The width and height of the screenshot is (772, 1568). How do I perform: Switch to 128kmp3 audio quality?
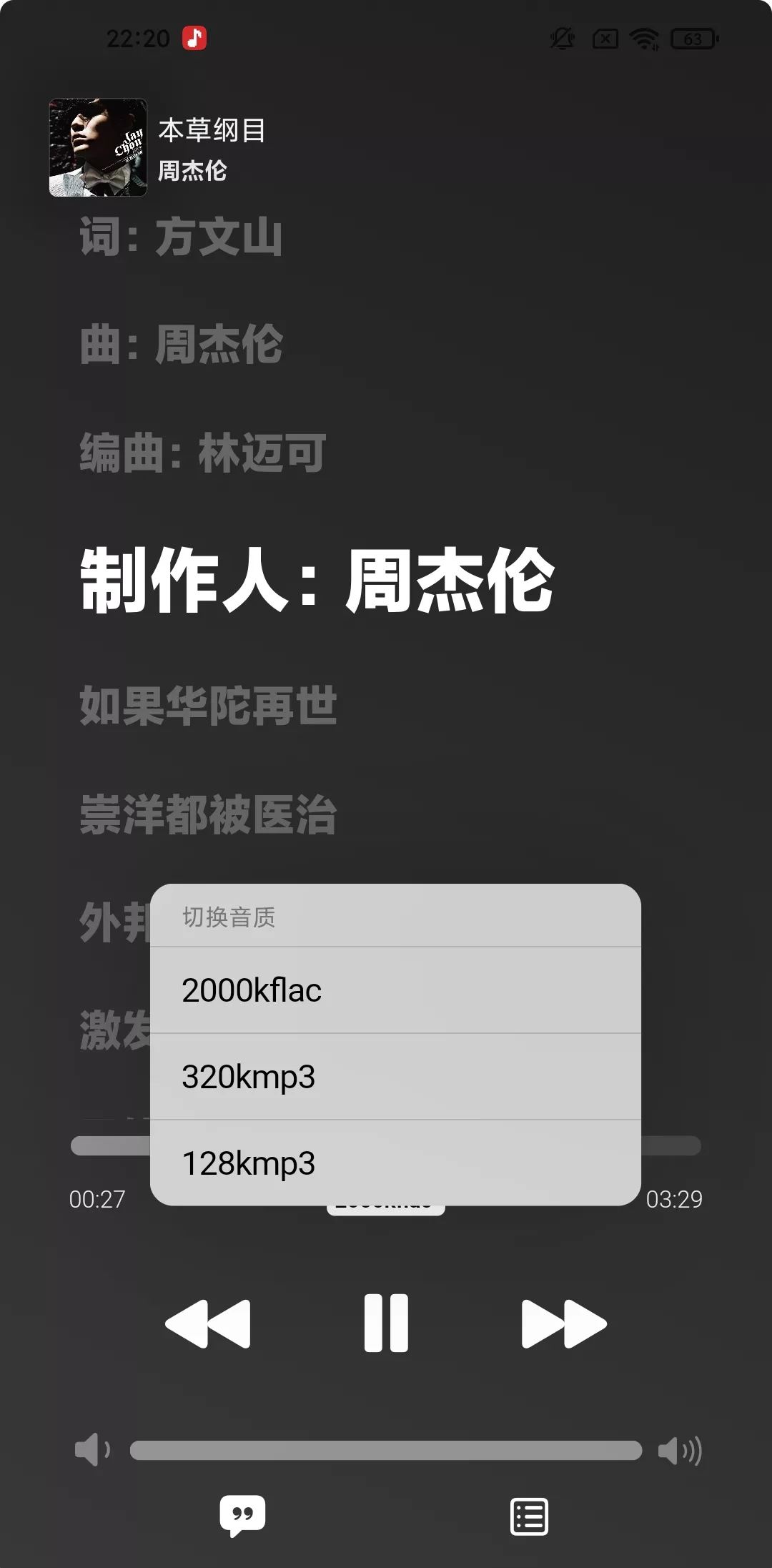click(x=395, y=1163)
